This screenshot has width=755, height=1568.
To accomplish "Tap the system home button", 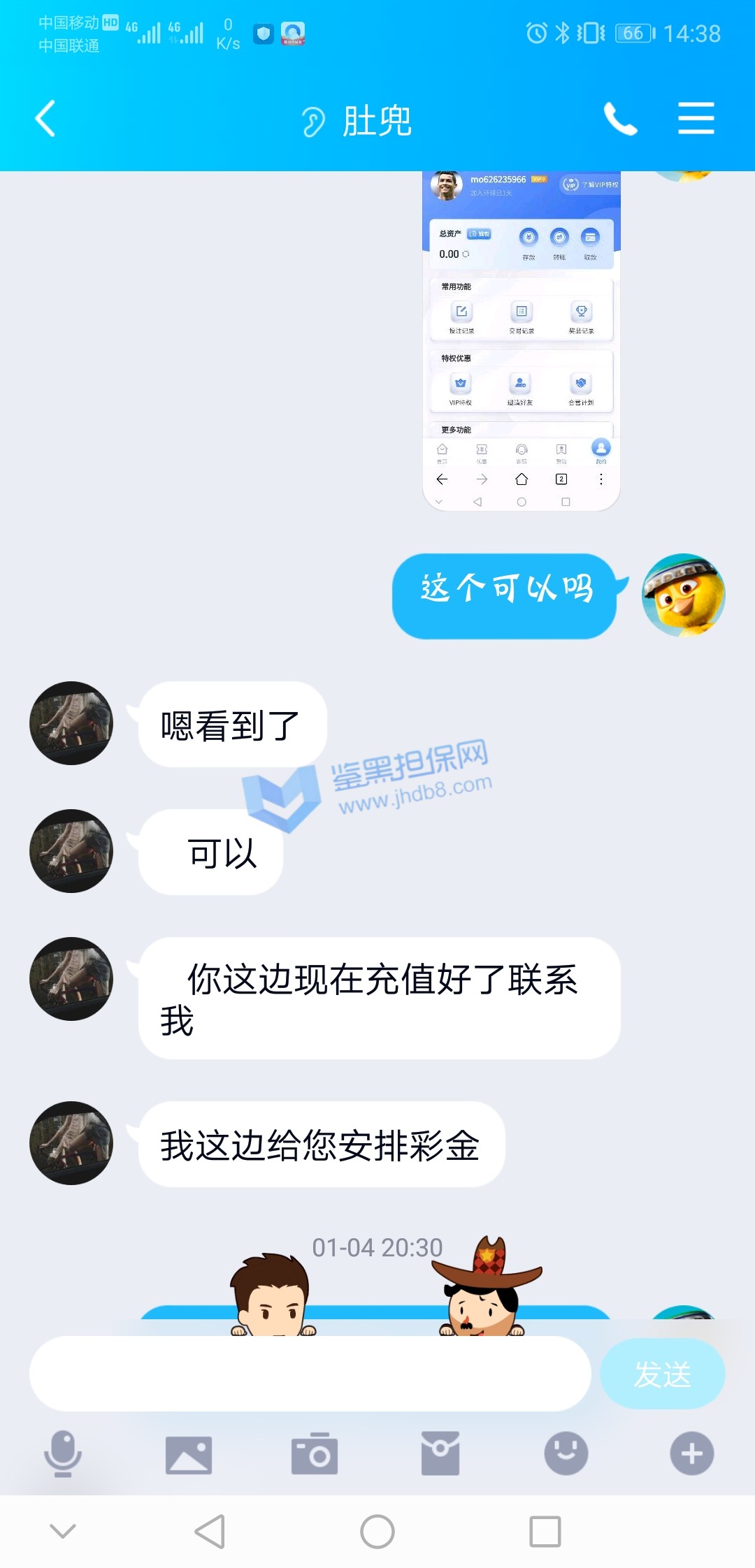I will tap(377, 1532).
